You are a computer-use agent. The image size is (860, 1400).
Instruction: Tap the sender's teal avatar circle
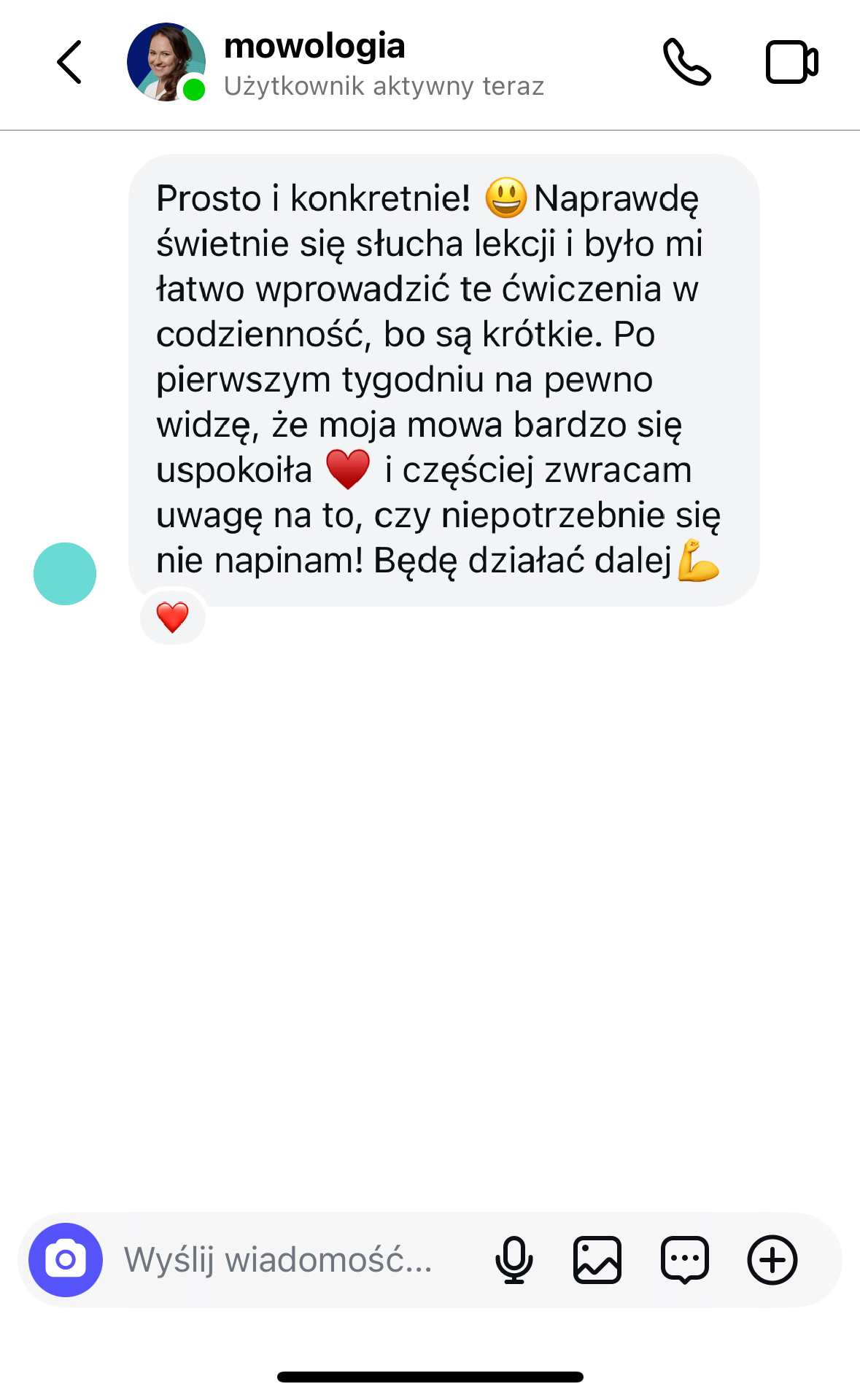[65, 574]
